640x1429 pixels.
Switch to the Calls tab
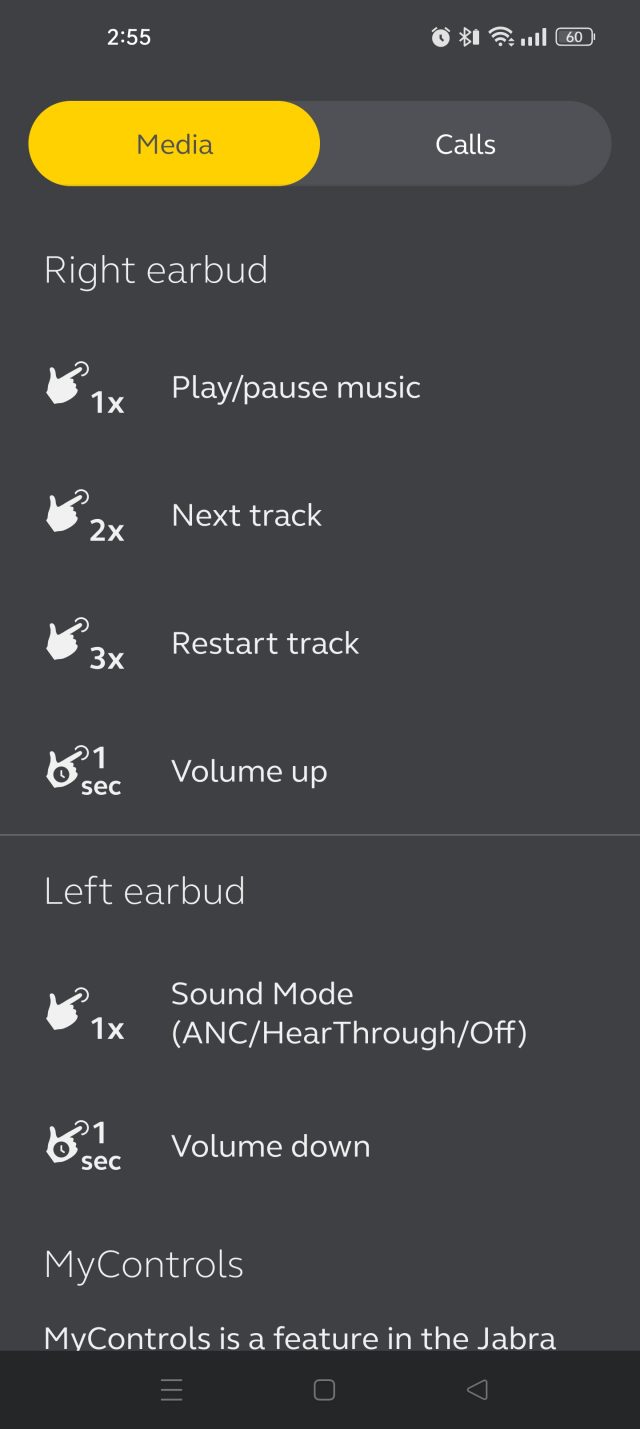tap(465, 144)
